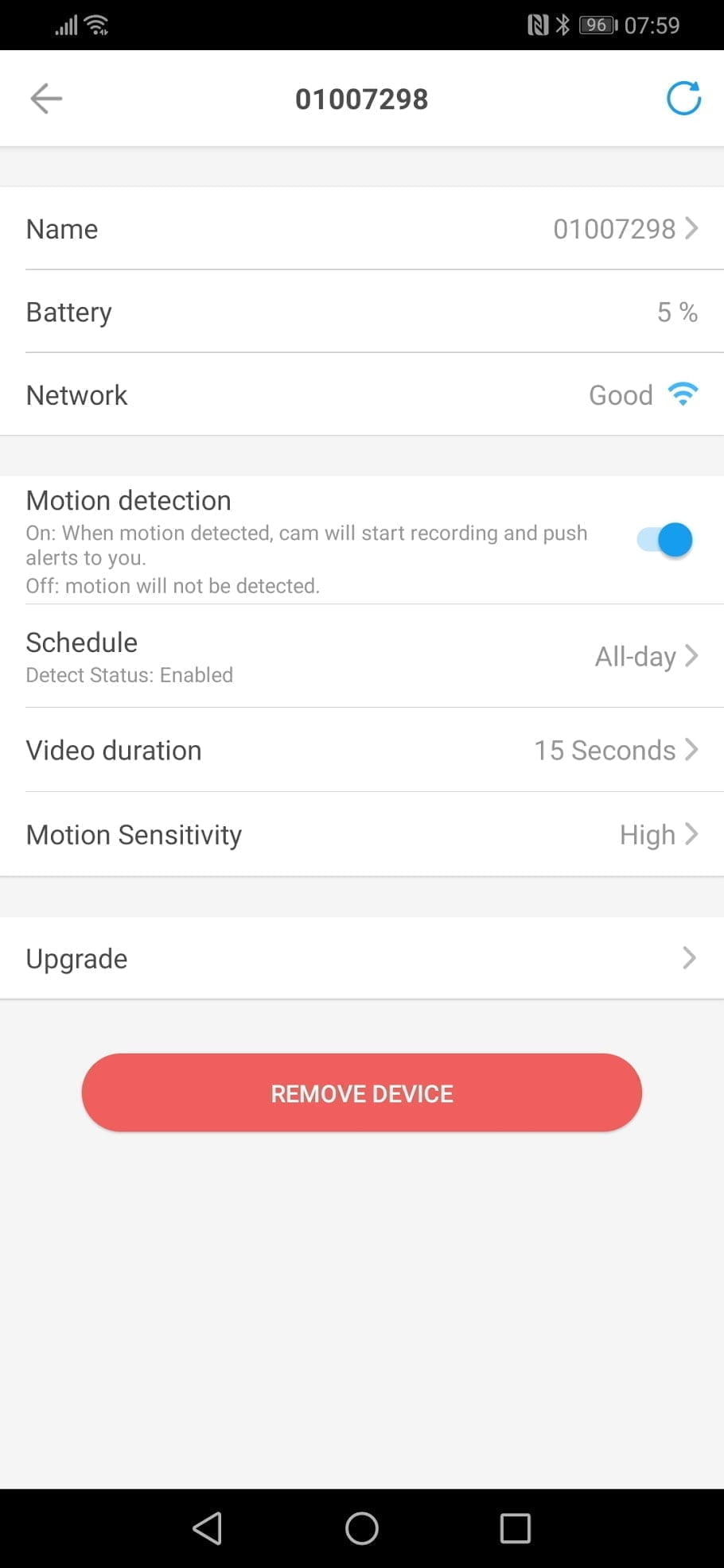Open the Name setting row
The height and width of the screenshot is (1568, 724).
pyautogui.click(x=362, y=229)
